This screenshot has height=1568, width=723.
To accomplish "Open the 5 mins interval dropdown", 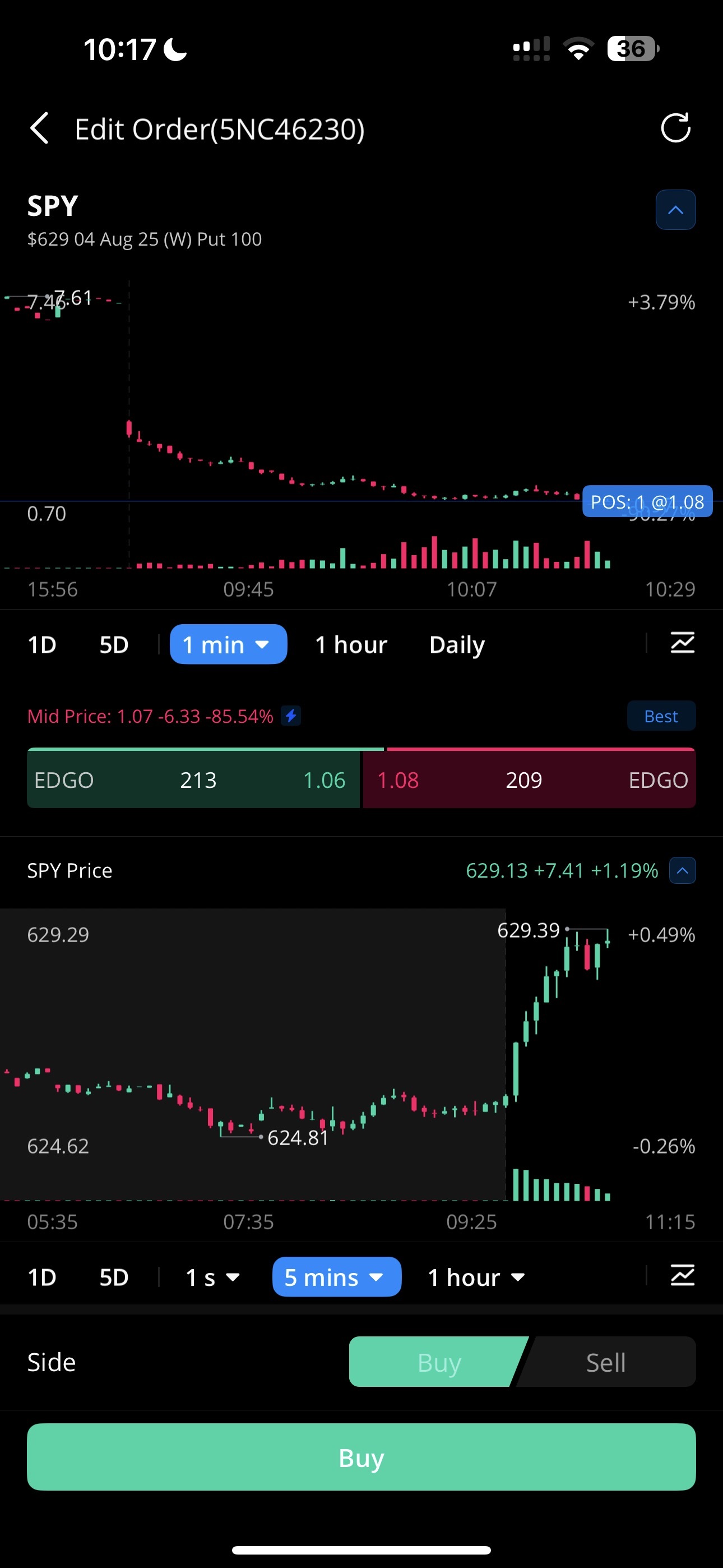I will point(336,1276).
